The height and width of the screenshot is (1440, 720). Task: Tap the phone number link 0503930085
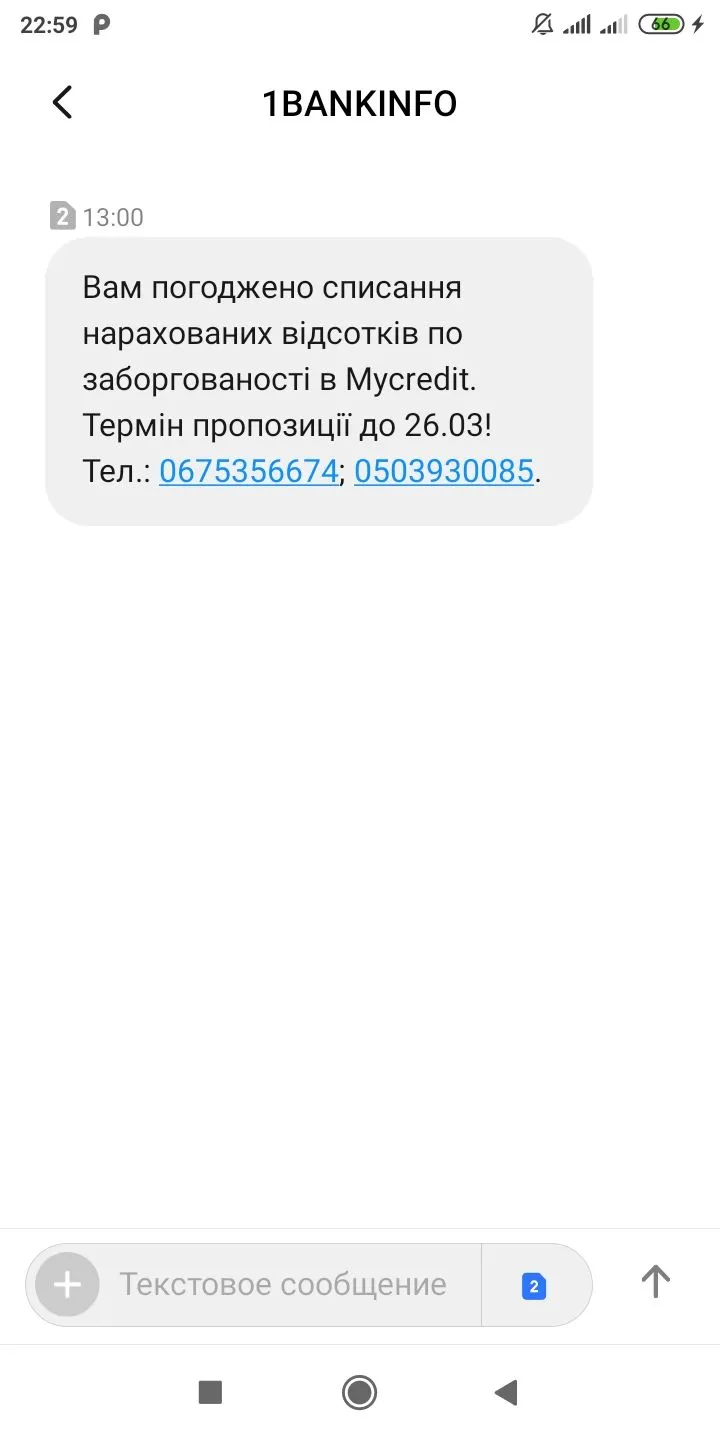[444, 471]
